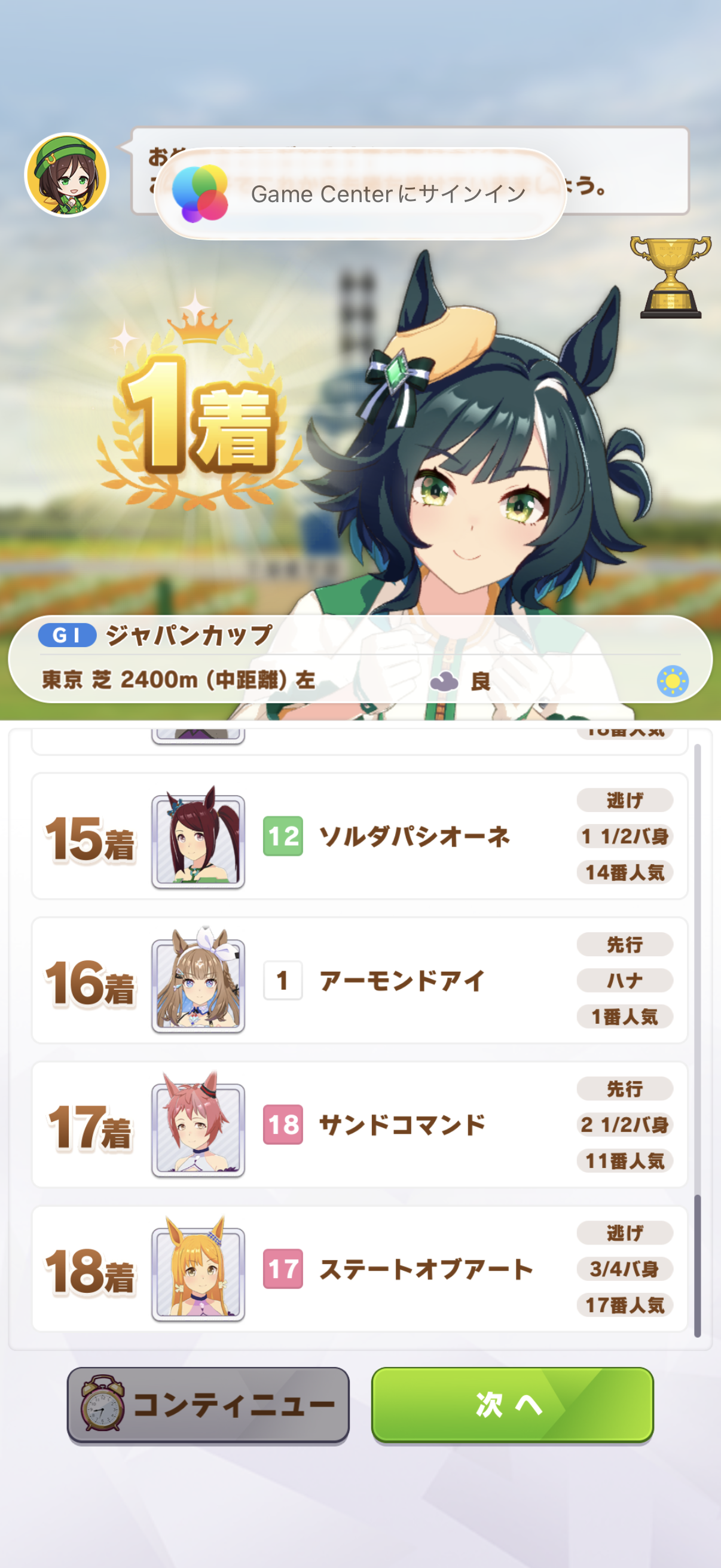
Task: Open the gold trophy icon
Action: click(670, 277)
